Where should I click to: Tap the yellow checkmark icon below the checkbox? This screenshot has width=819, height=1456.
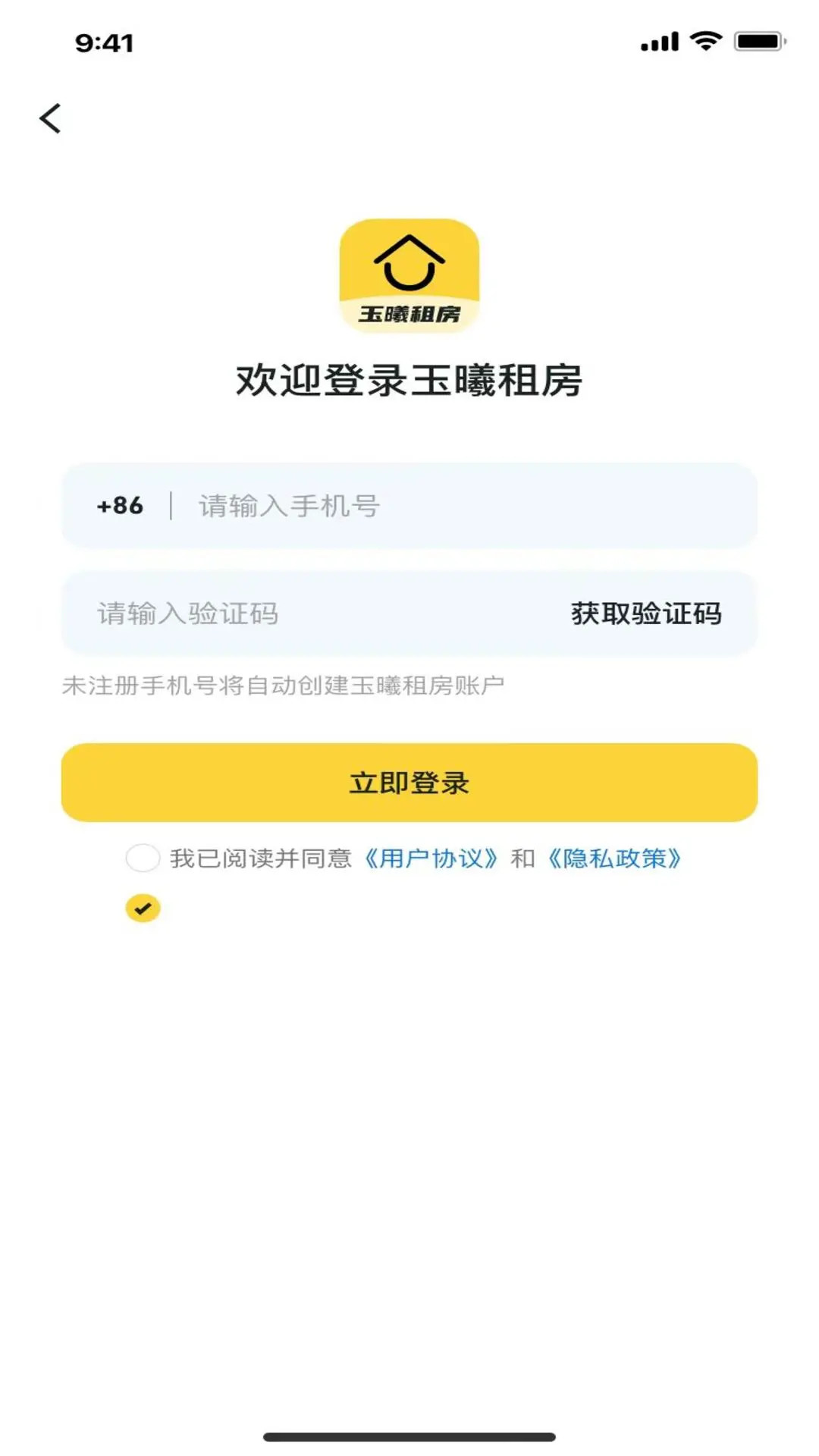click(x=144, y=908)
